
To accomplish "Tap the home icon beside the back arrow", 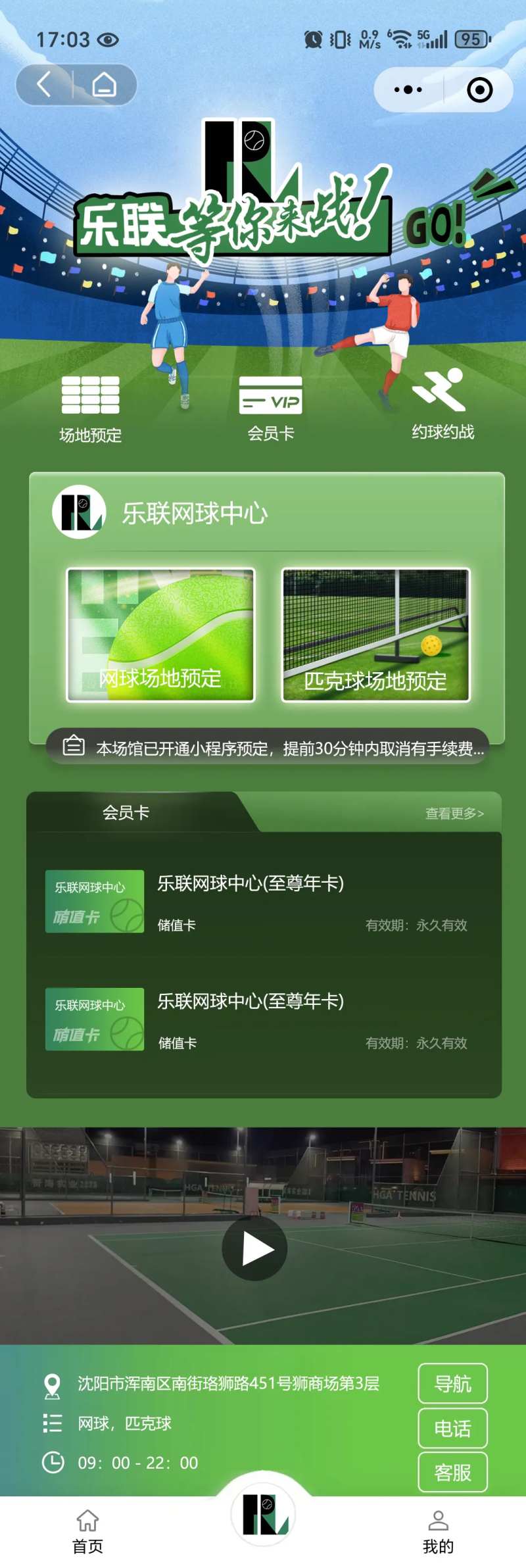I will click(104, 85).
